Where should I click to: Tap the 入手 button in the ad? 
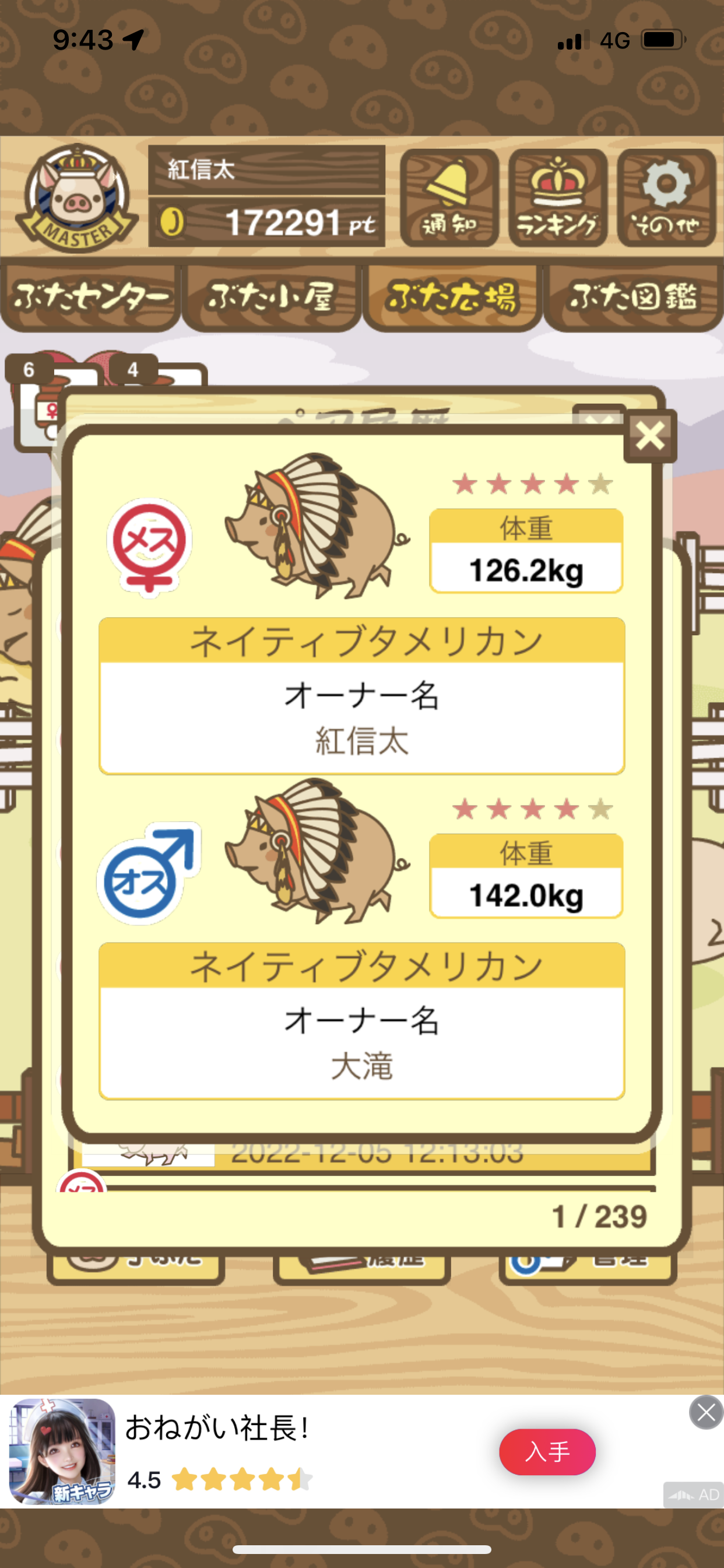[x=547, y=1452]
